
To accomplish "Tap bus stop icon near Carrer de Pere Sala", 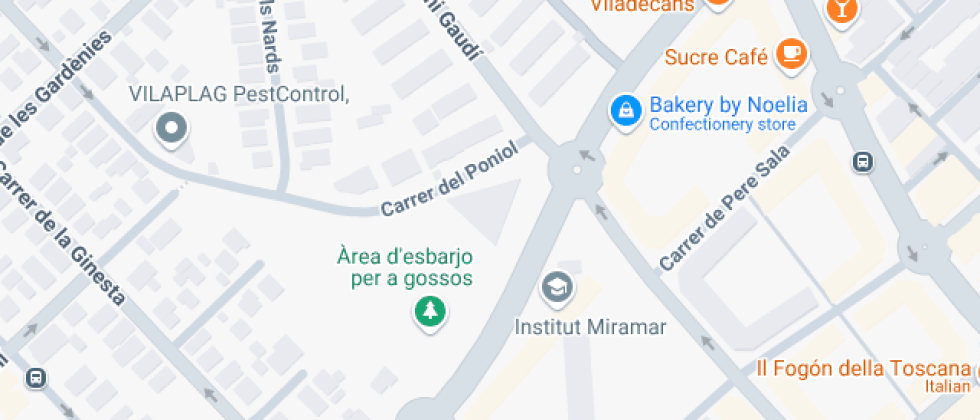I will [x=861, y=161].
